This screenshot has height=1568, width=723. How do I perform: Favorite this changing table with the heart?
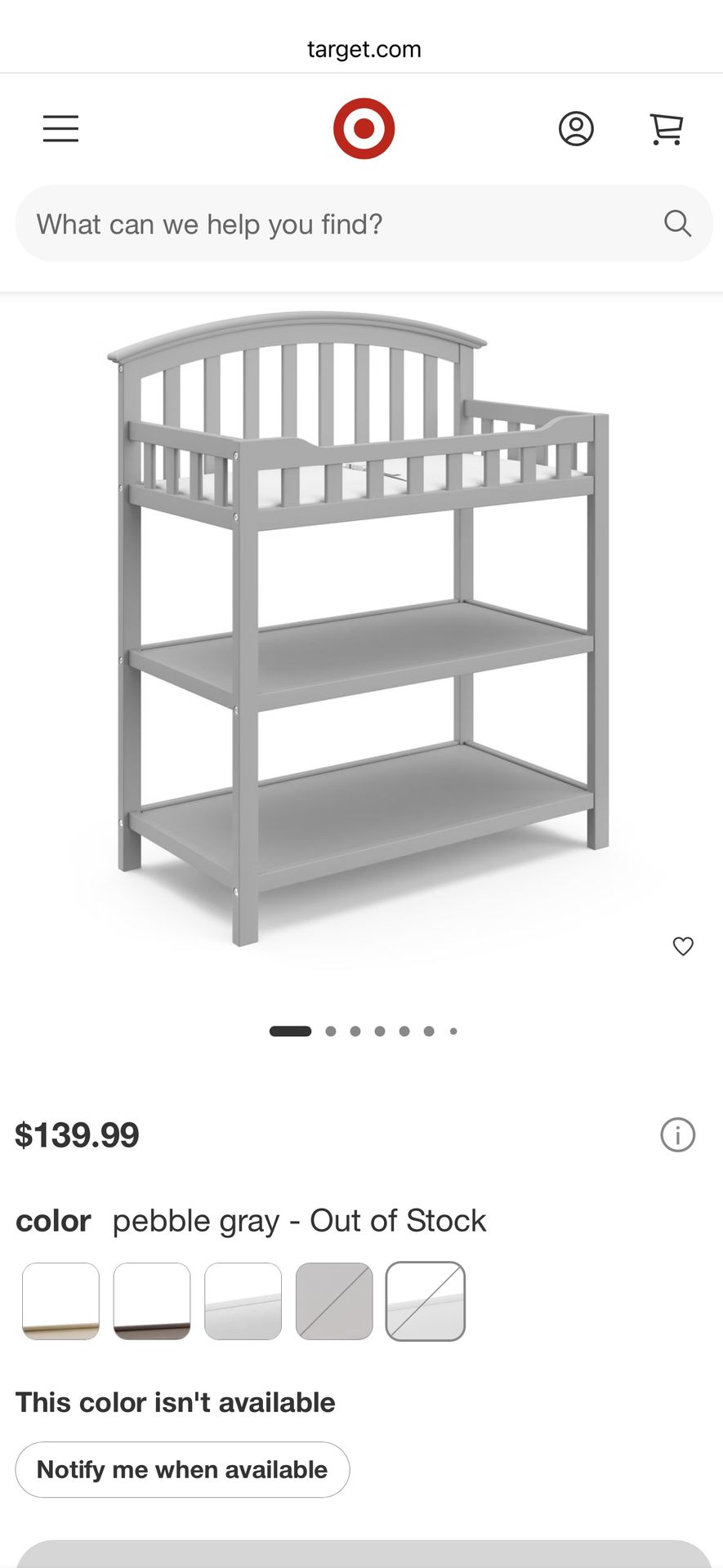683,946
